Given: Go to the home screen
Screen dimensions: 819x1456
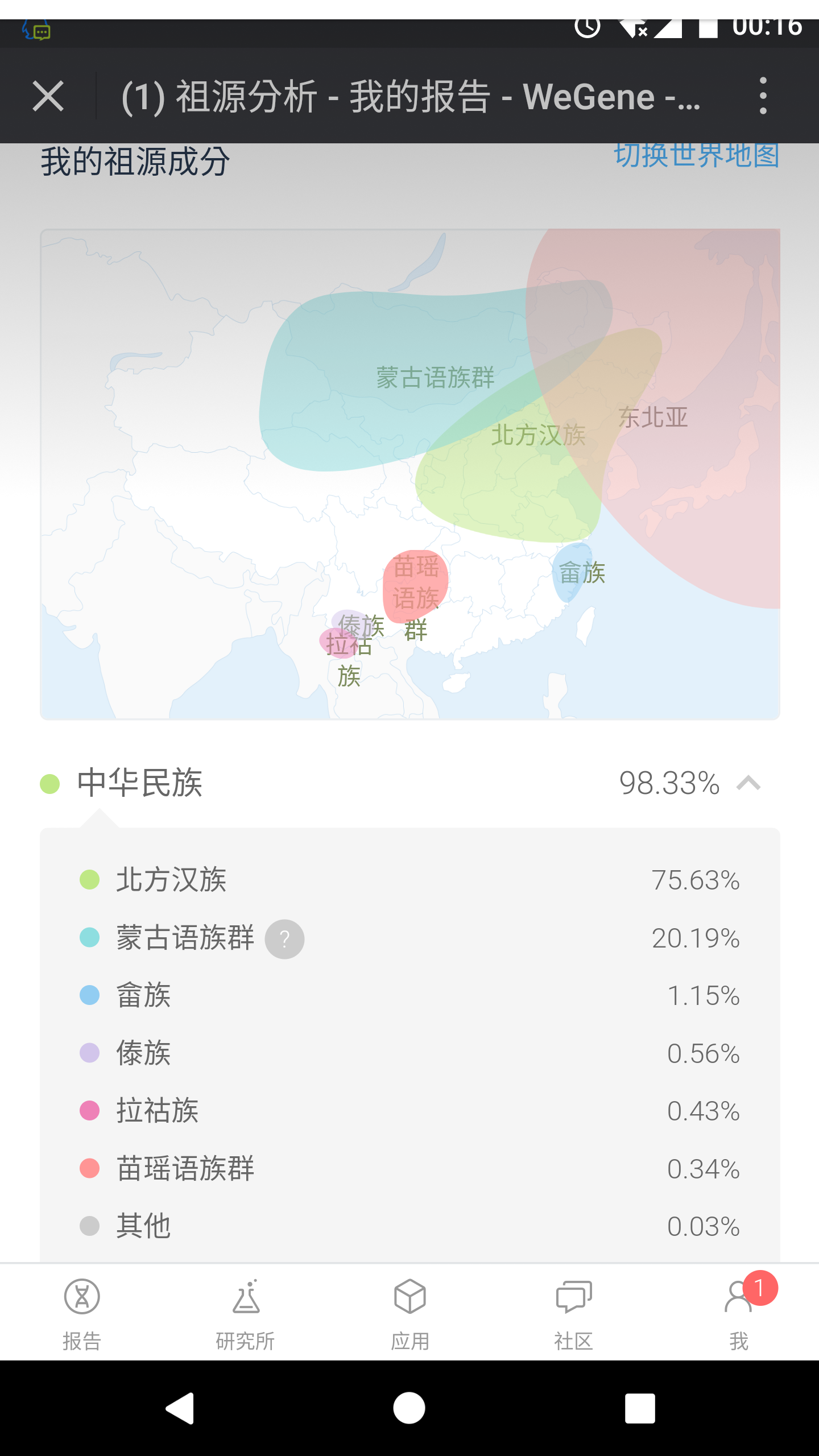Looking at the screenshot, I should coord(409,1408).
